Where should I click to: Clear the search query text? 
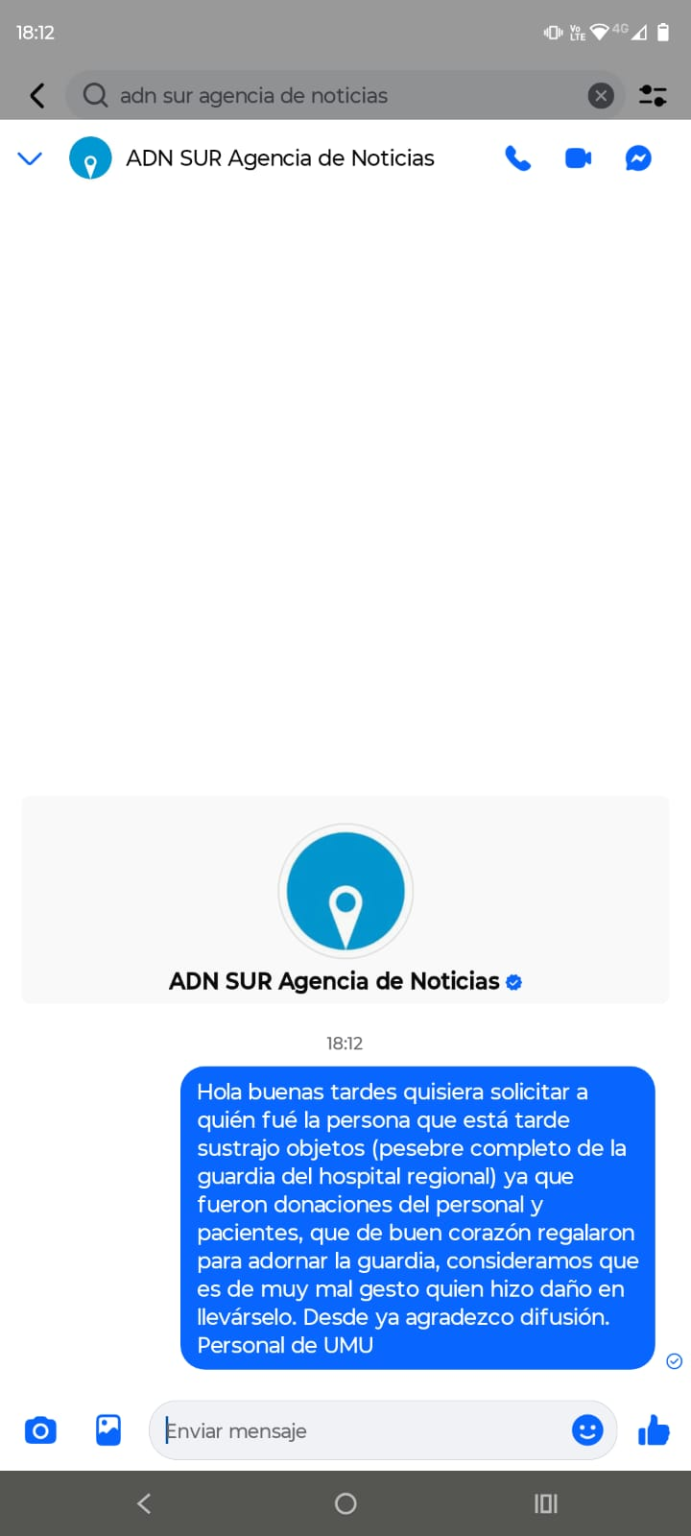(600, 96)
